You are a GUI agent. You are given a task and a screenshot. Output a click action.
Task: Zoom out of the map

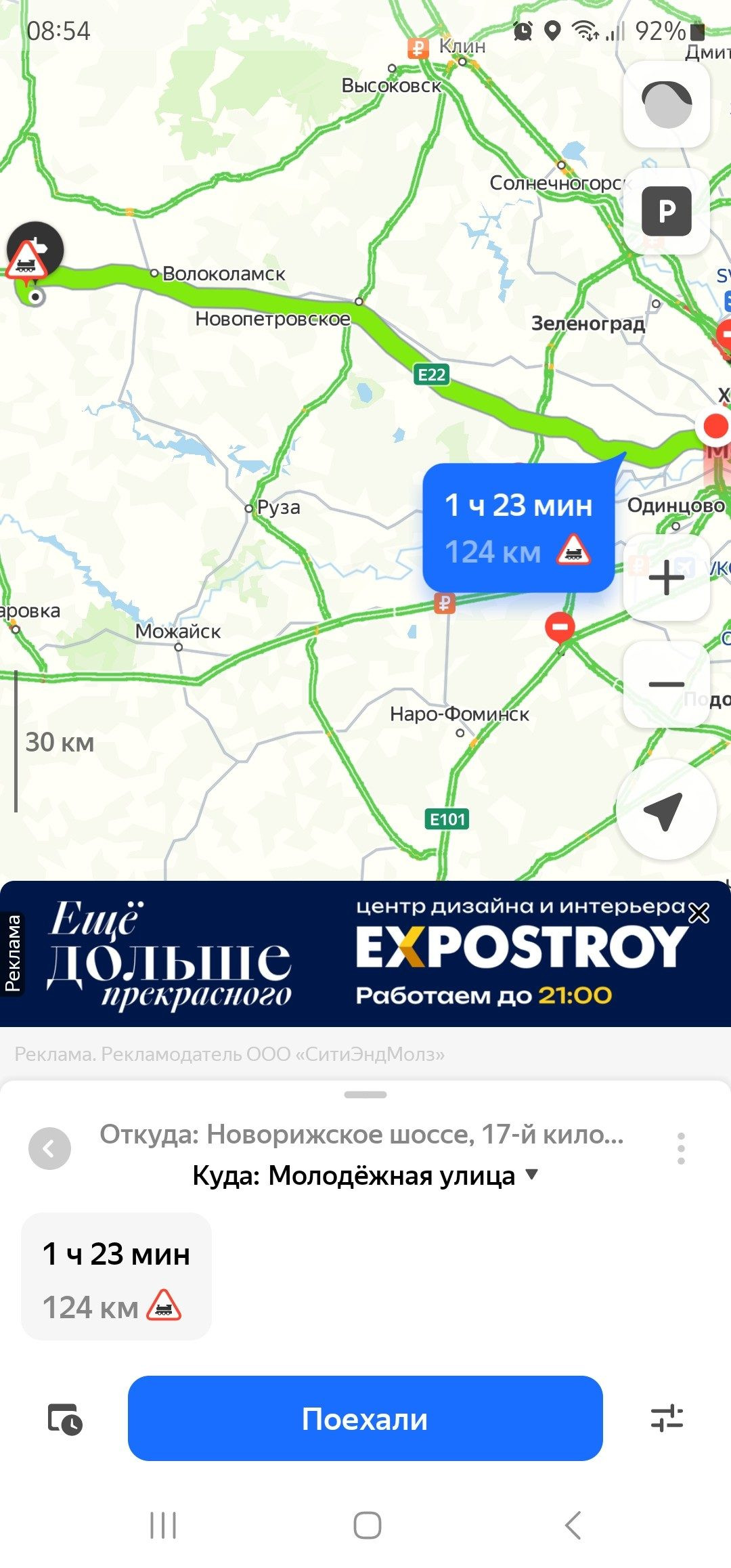[666, 684]
